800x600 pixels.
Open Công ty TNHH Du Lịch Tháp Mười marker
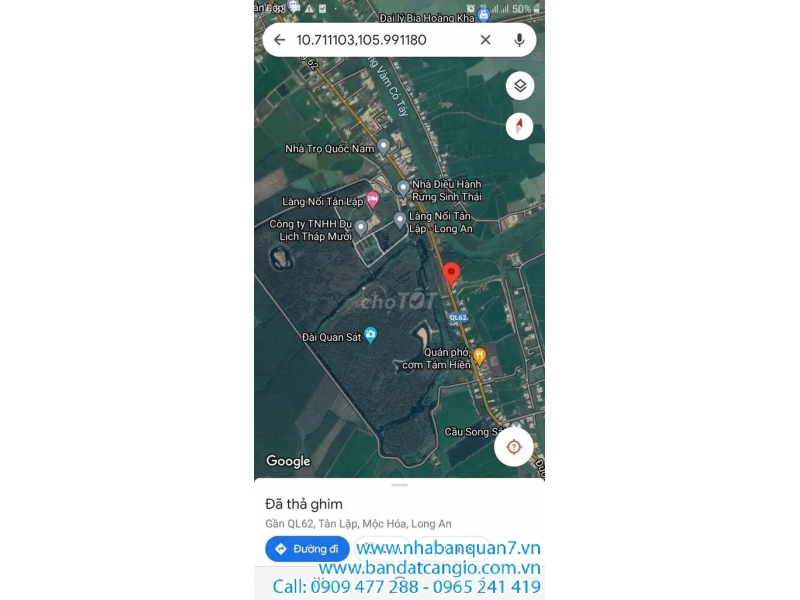361,227
